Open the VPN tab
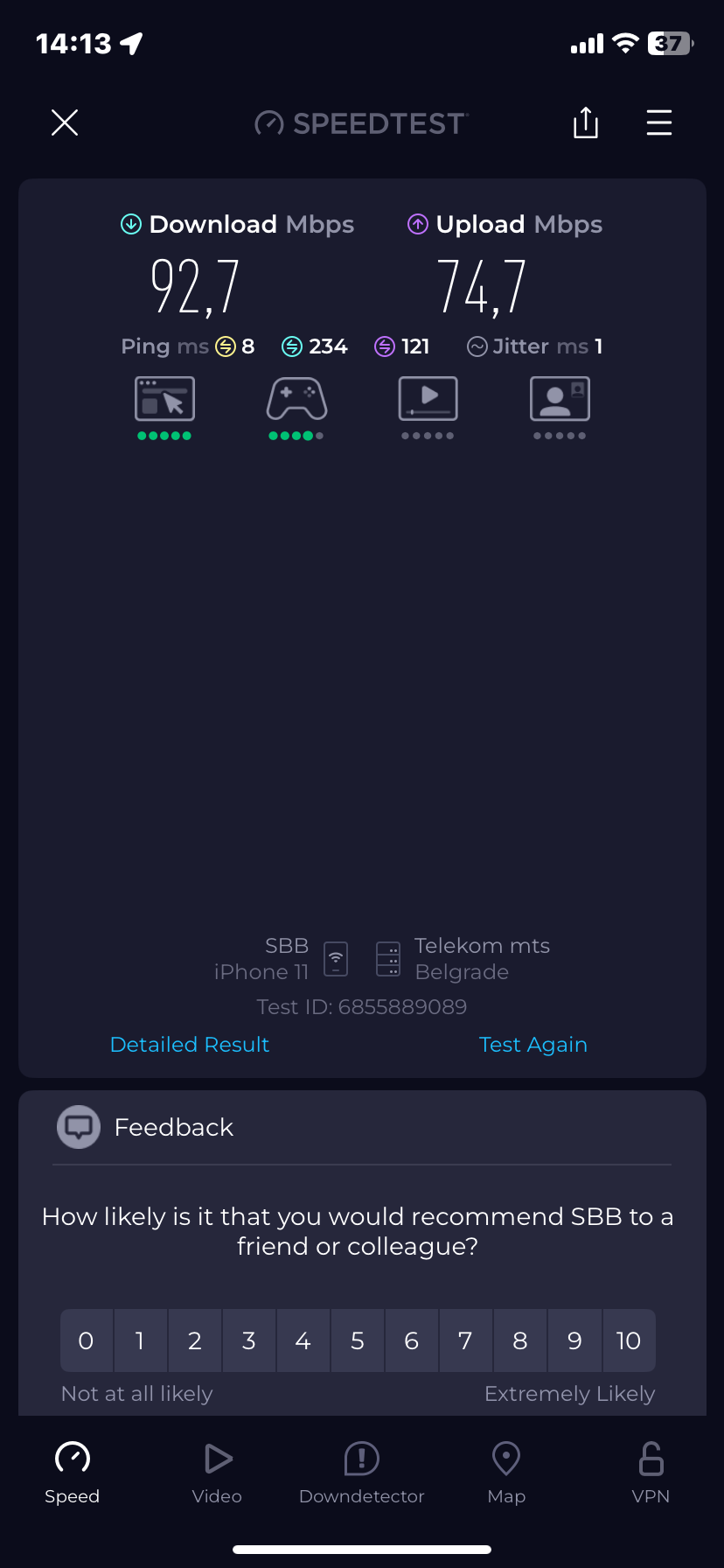 [651, 1473]
